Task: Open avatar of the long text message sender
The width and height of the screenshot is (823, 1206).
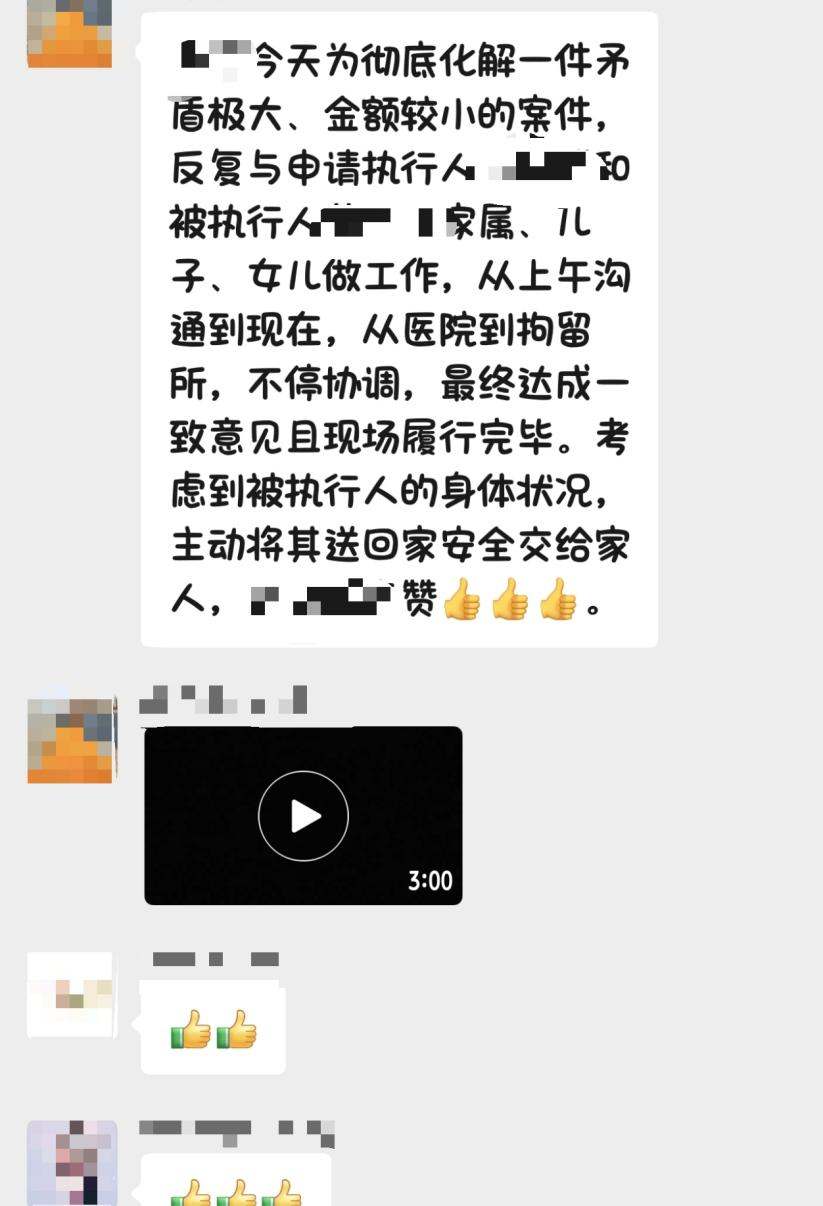Action: click(x=70, y=34)
